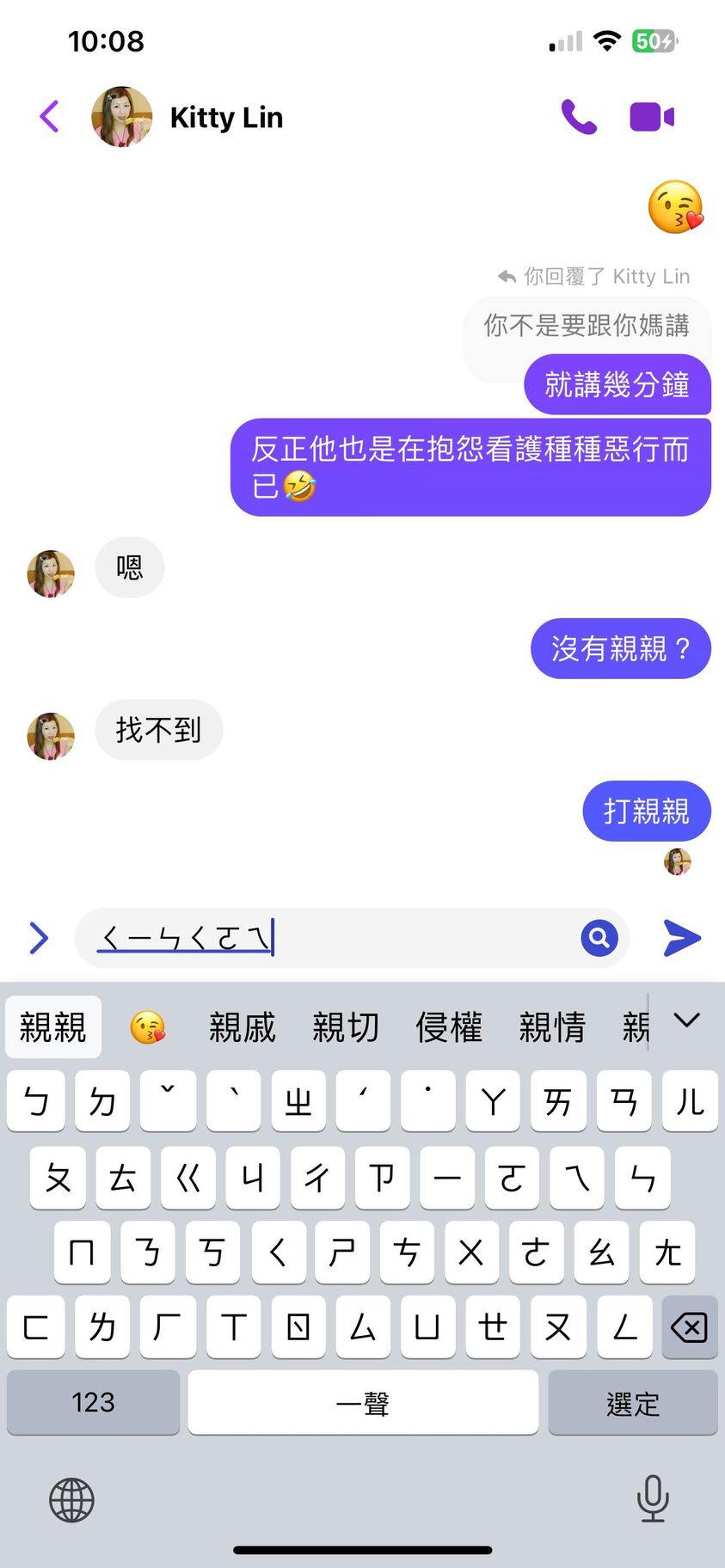
Task: Select the 親親 candidate suggestion
Action: point(53,1027)
